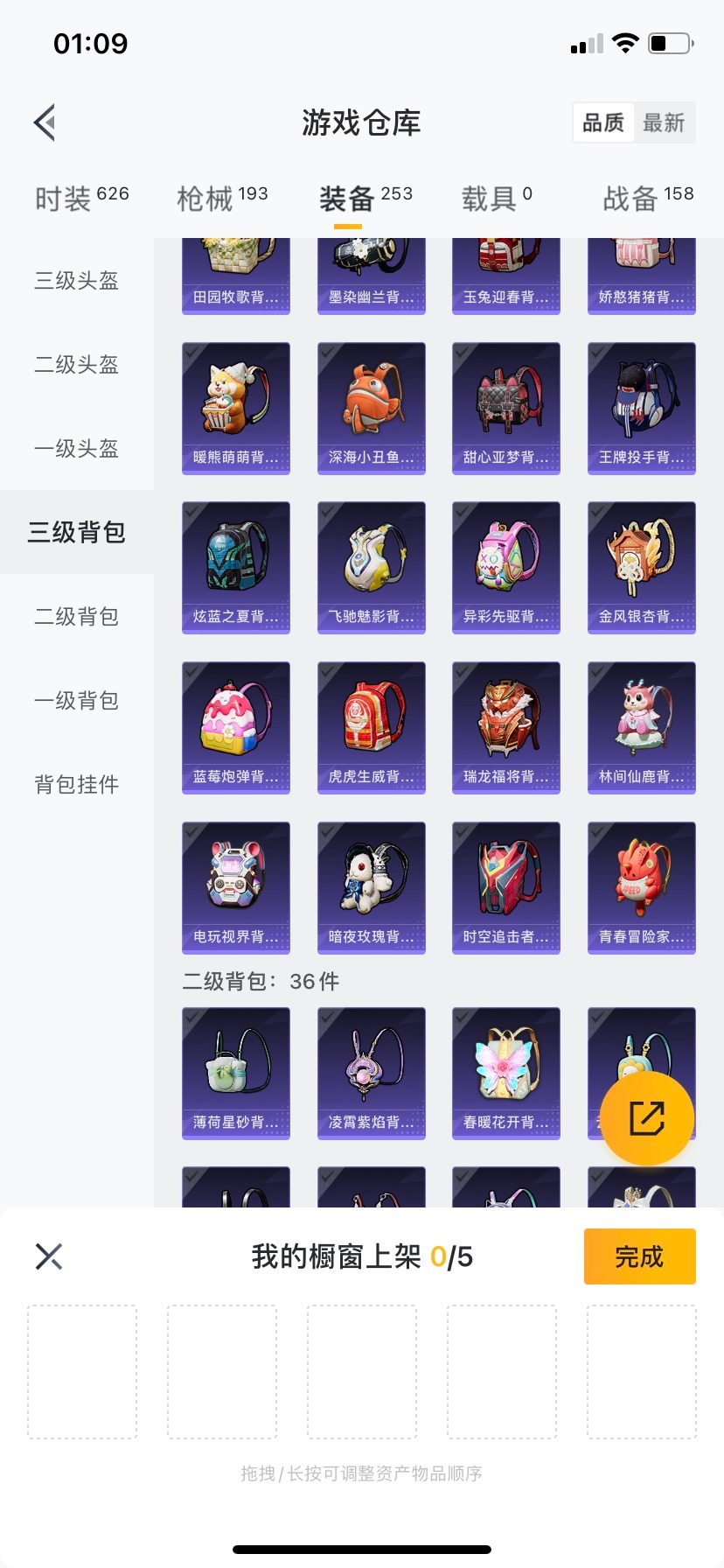Choose the 蓝莓炮弹 backpack tile
Image resolution: width=724 pixels, height=1568 pixels.
(236, 728)
